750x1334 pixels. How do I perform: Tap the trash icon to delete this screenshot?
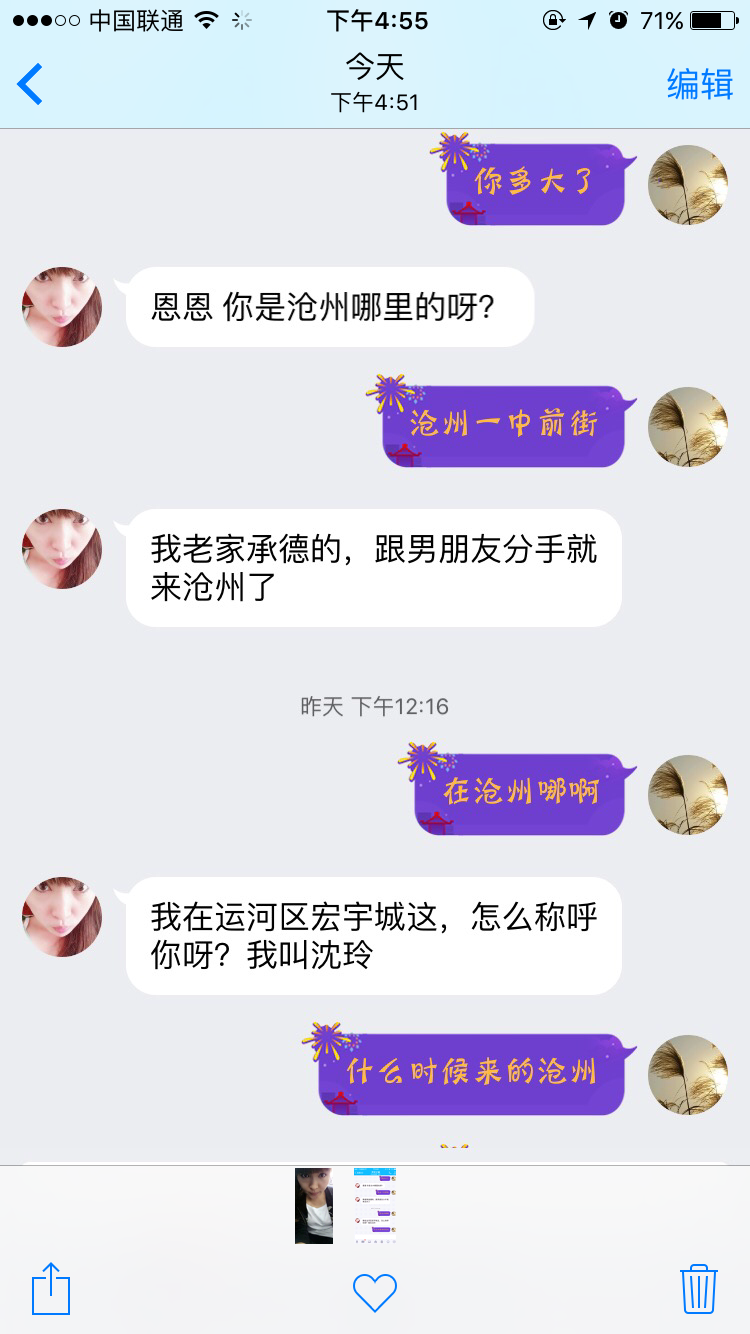[699, 1290]
